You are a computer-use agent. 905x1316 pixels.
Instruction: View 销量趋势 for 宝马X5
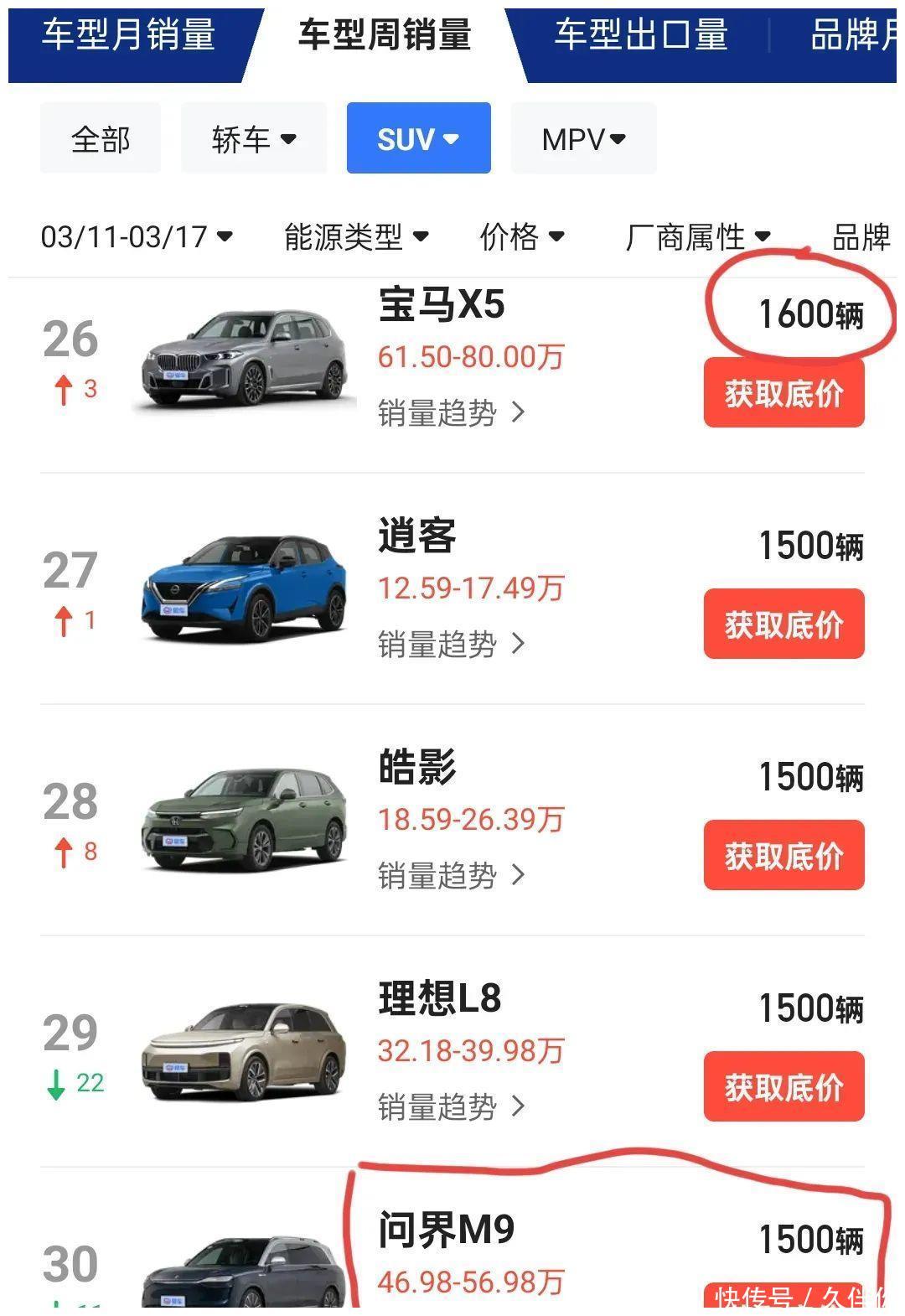[x=451, y=413]
